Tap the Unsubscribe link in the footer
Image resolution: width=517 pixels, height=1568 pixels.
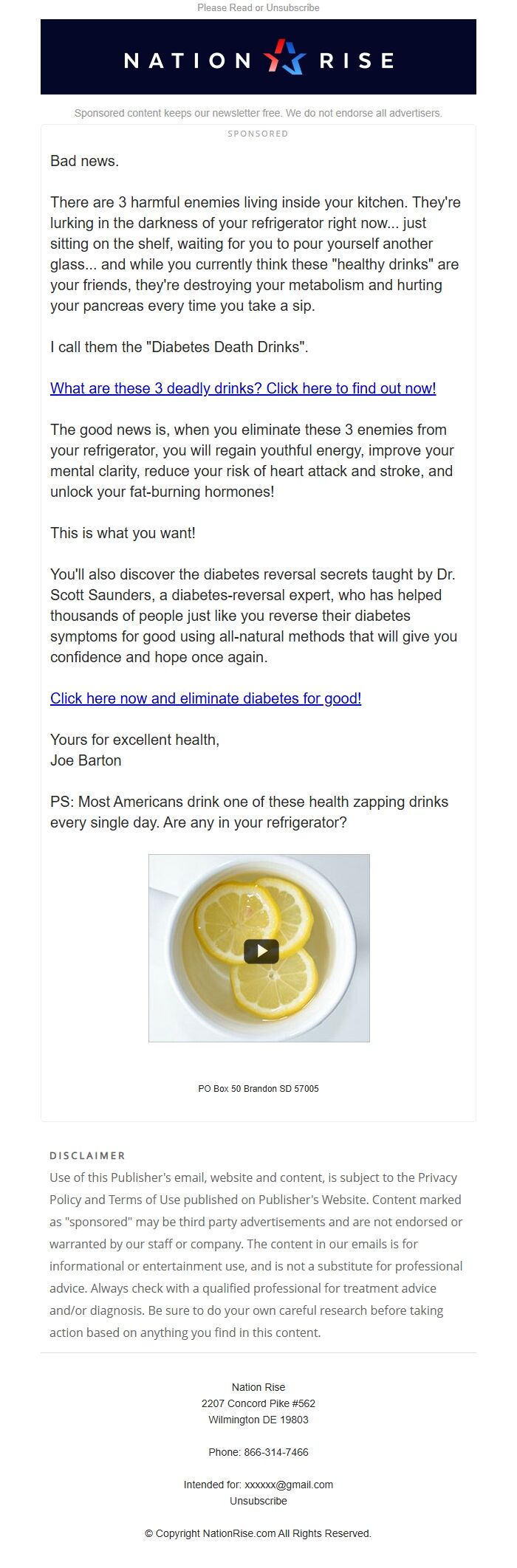(x=258, y=1500)
